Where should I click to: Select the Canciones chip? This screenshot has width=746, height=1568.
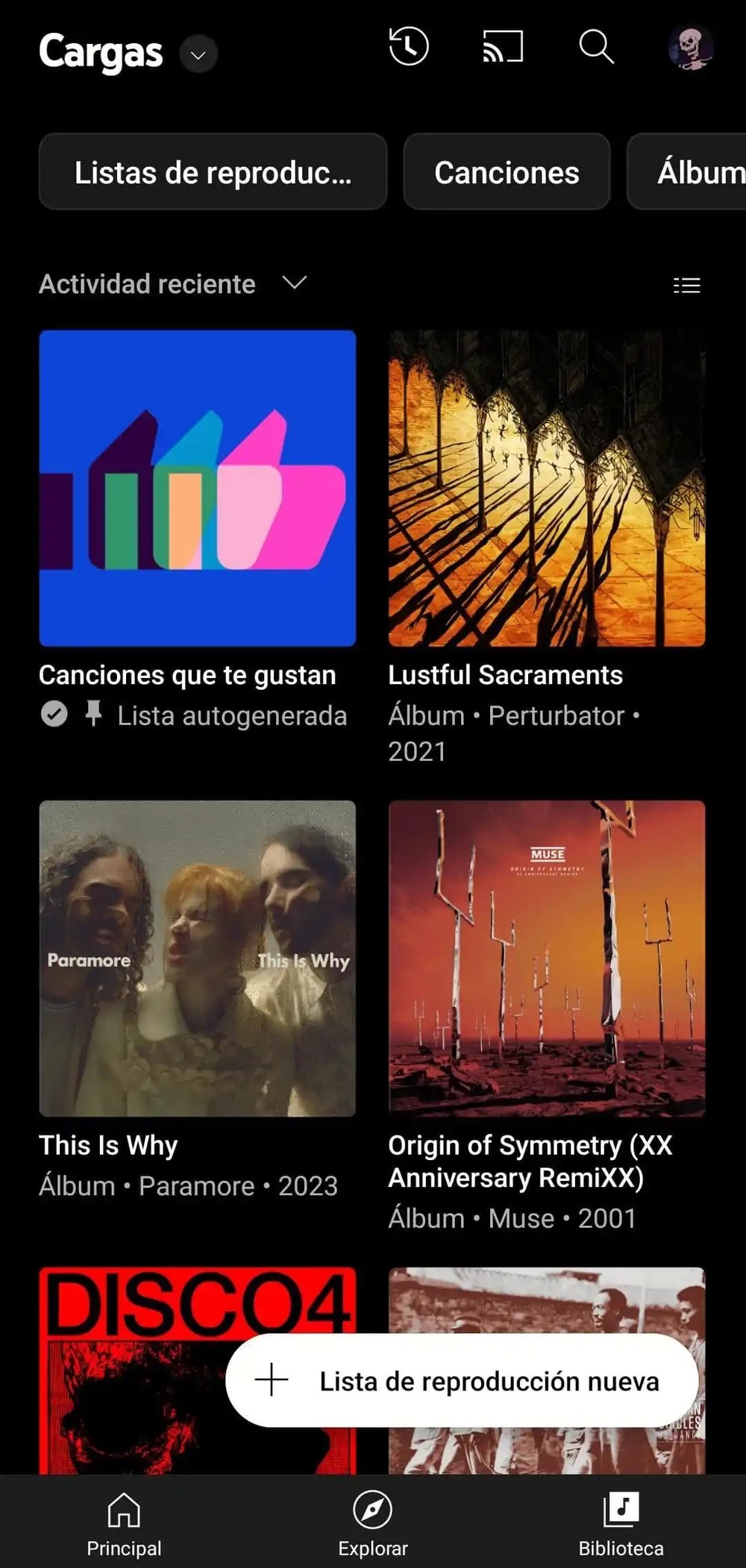pyautogui.click(x=507, y=172)
